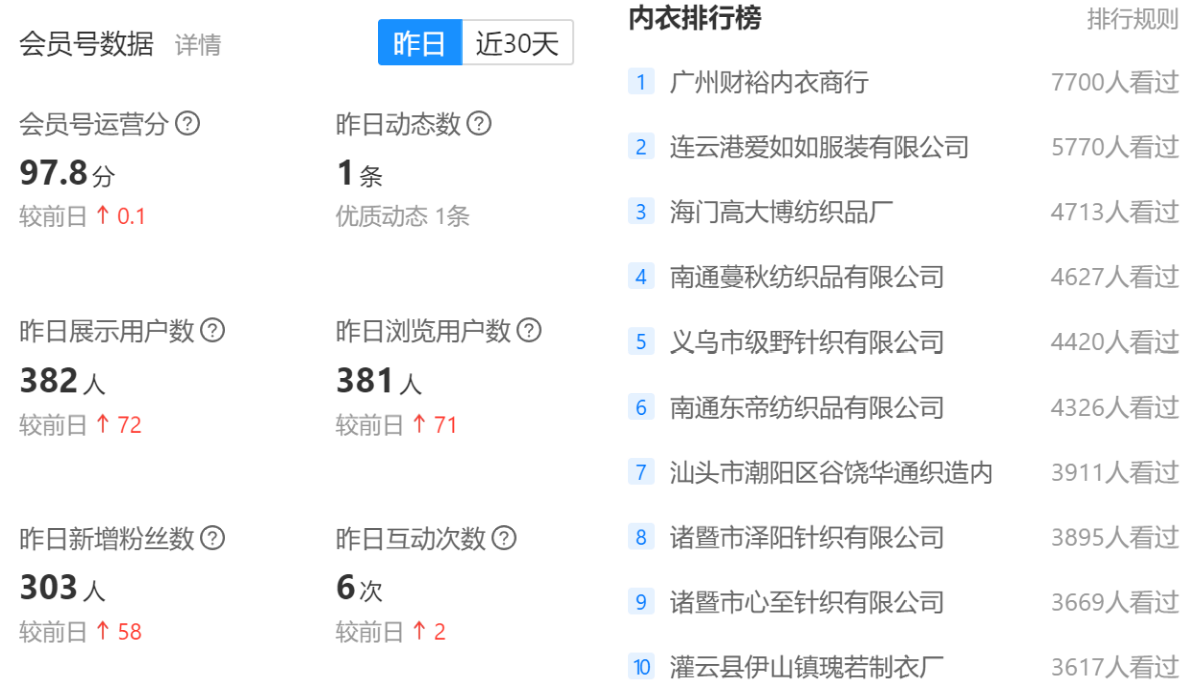
Task: Tap the question icon beside 昨日新增粉丝数
Action: 213,538
